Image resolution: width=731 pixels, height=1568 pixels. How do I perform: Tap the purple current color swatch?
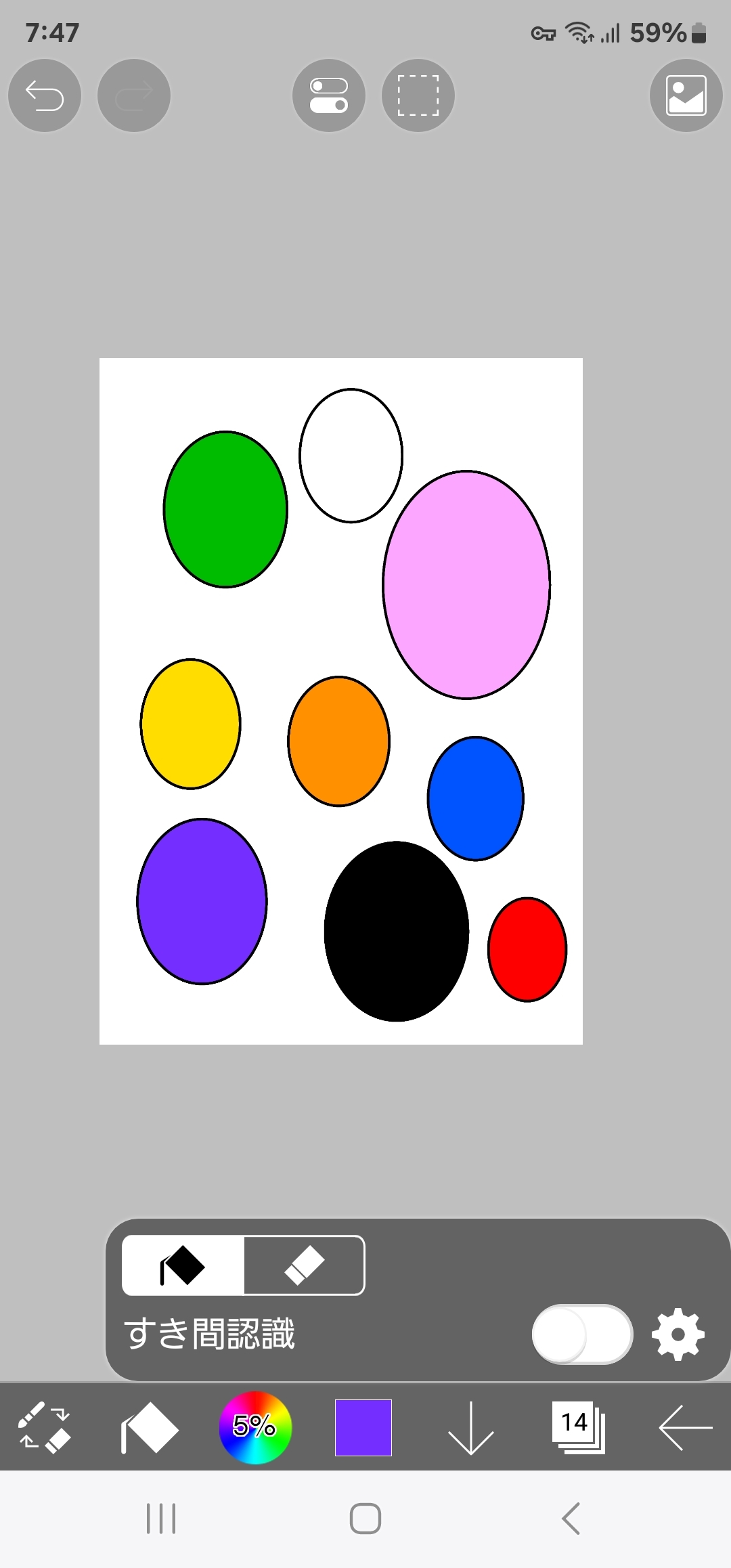click(363, 1427)
